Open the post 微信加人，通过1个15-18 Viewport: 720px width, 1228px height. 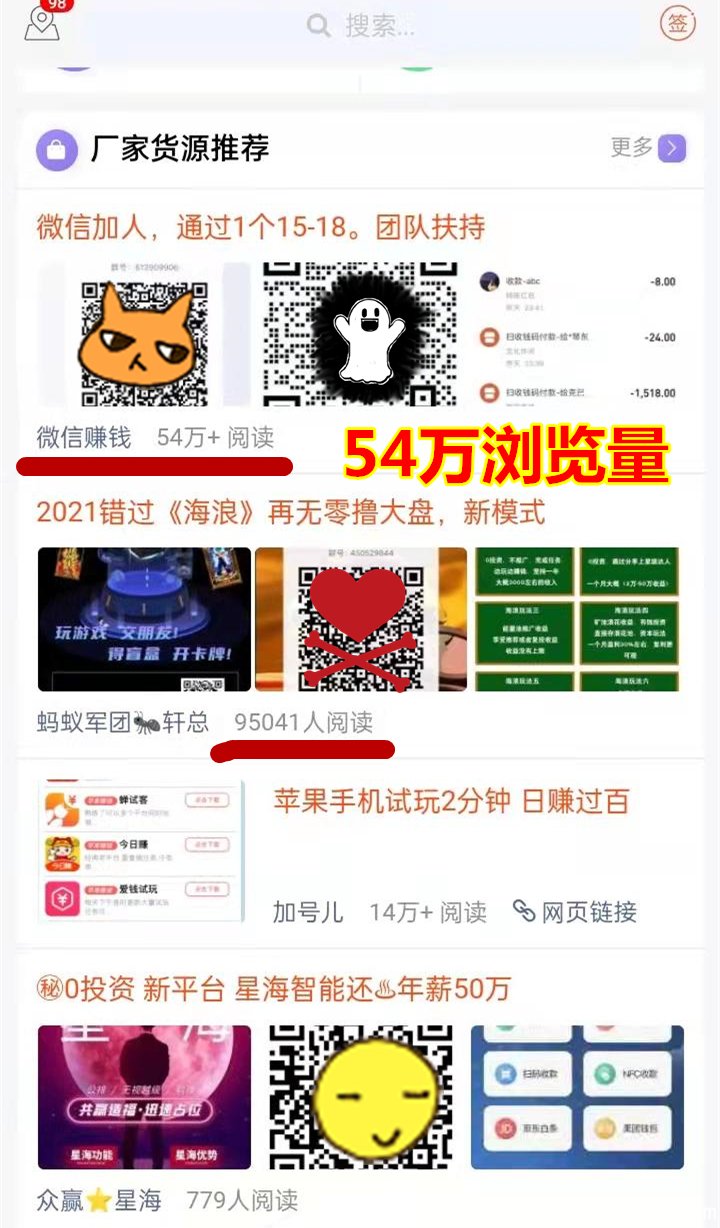[261, 227]
